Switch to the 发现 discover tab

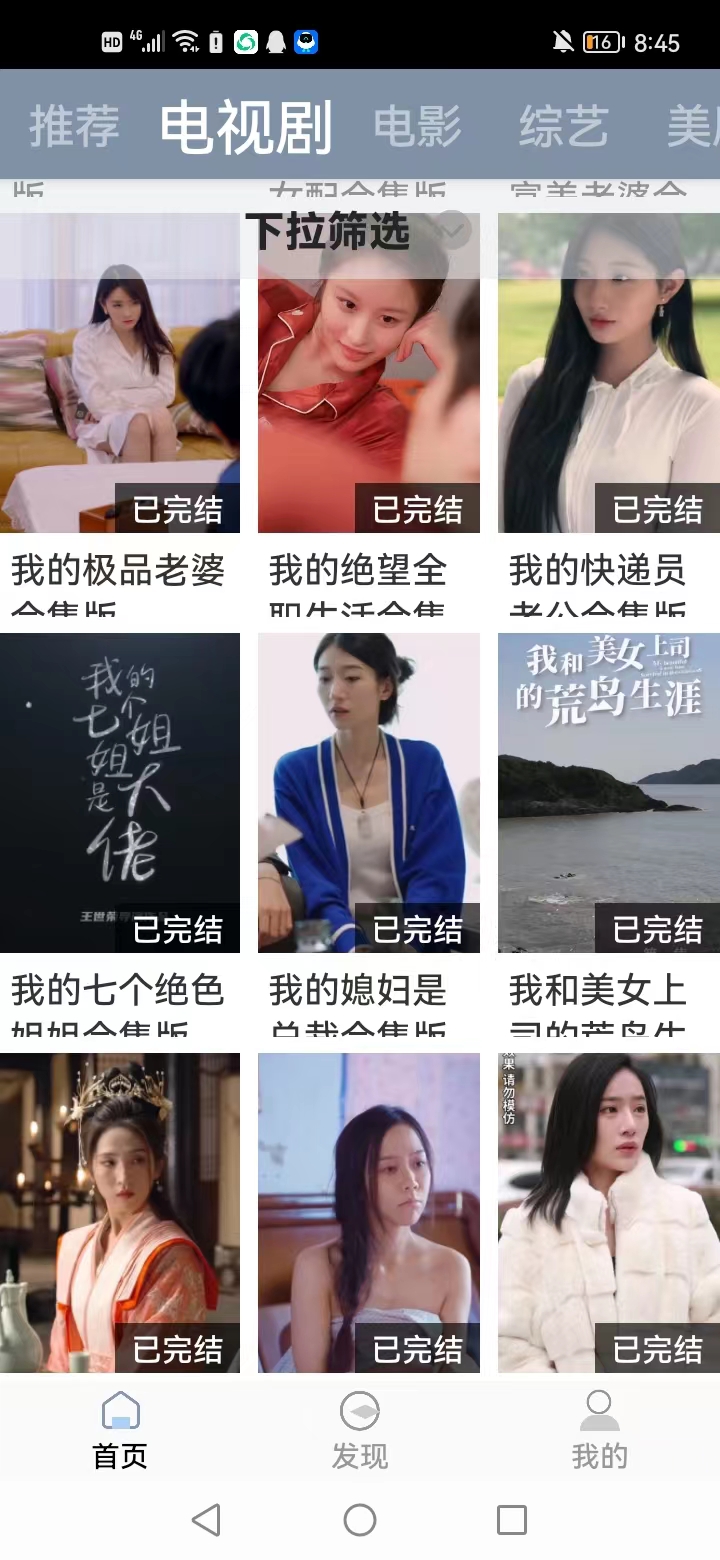[360, 1430]
